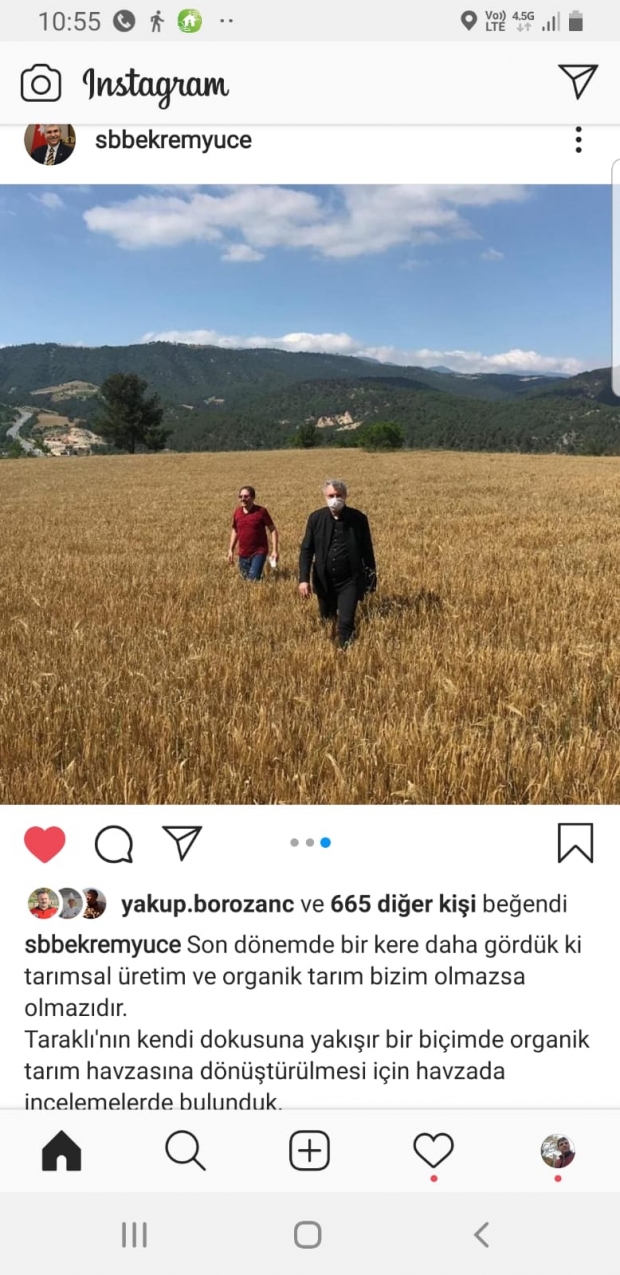Share the post via send icon

(182, 842)
